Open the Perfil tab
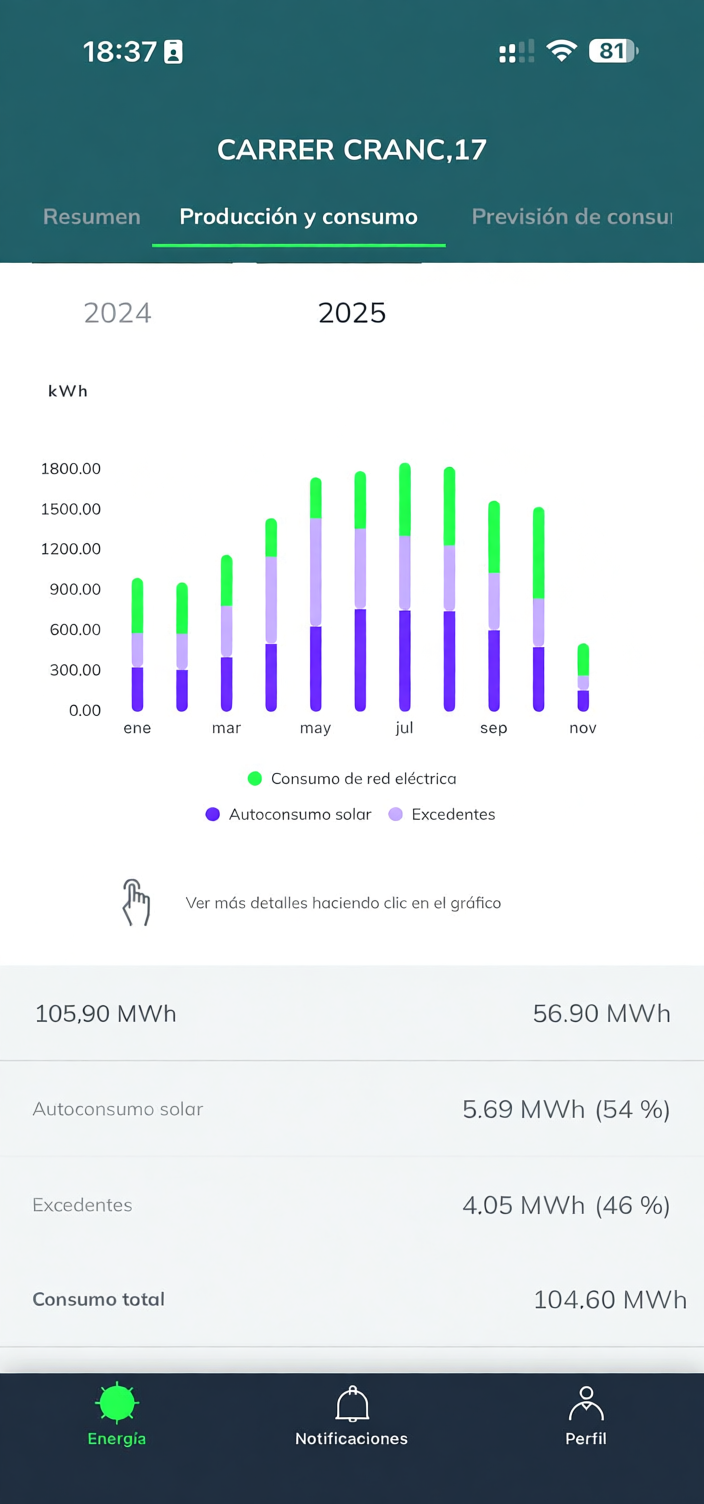Viewport: 704px width, 1504px height. (x=586, y=1417)
